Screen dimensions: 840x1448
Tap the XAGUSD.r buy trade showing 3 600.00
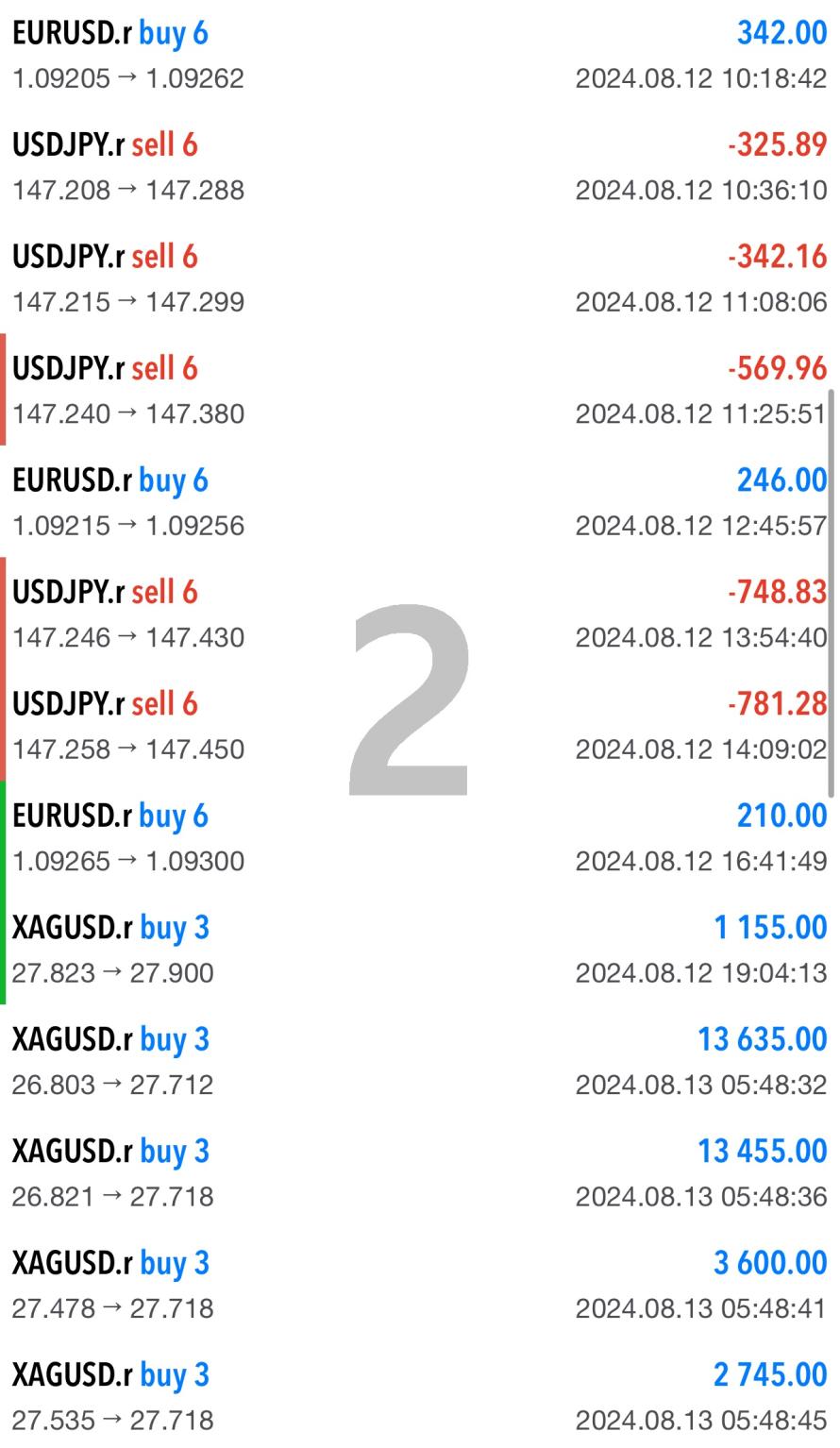click(x=420, y=1286)
